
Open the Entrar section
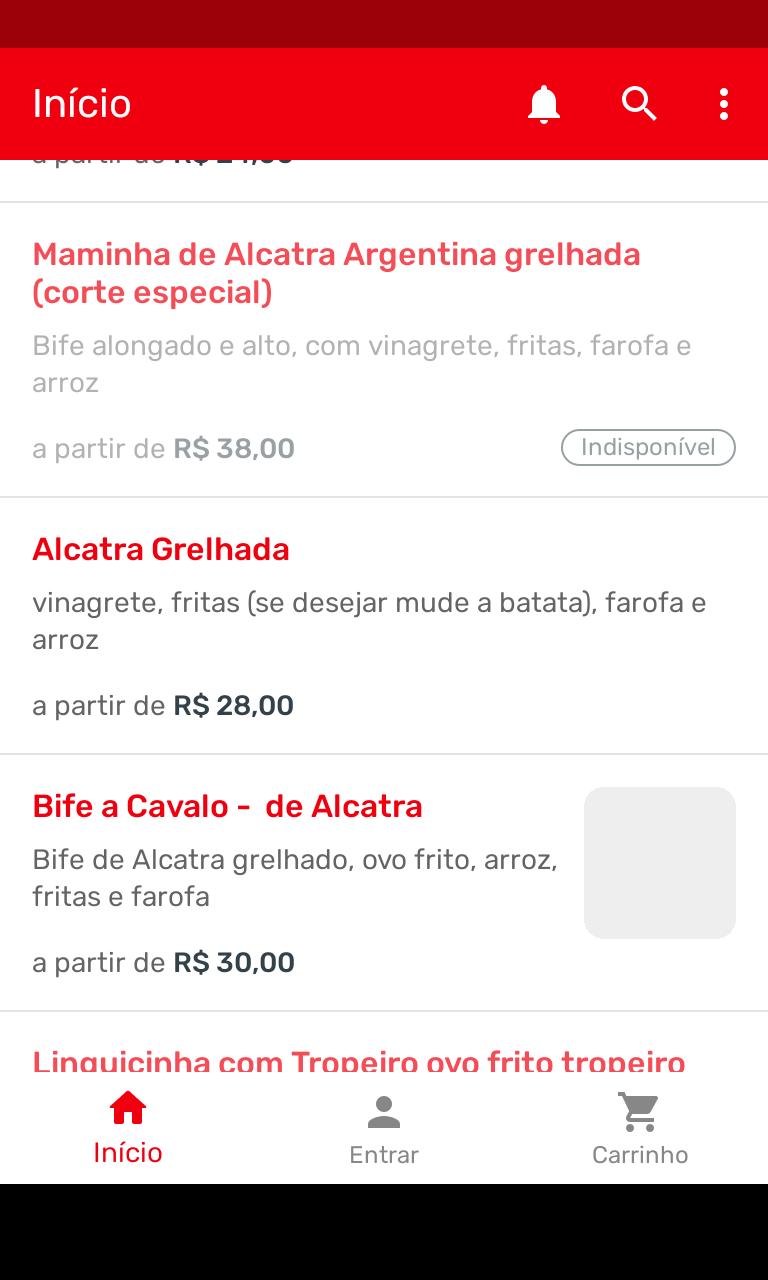[383, 1127]
